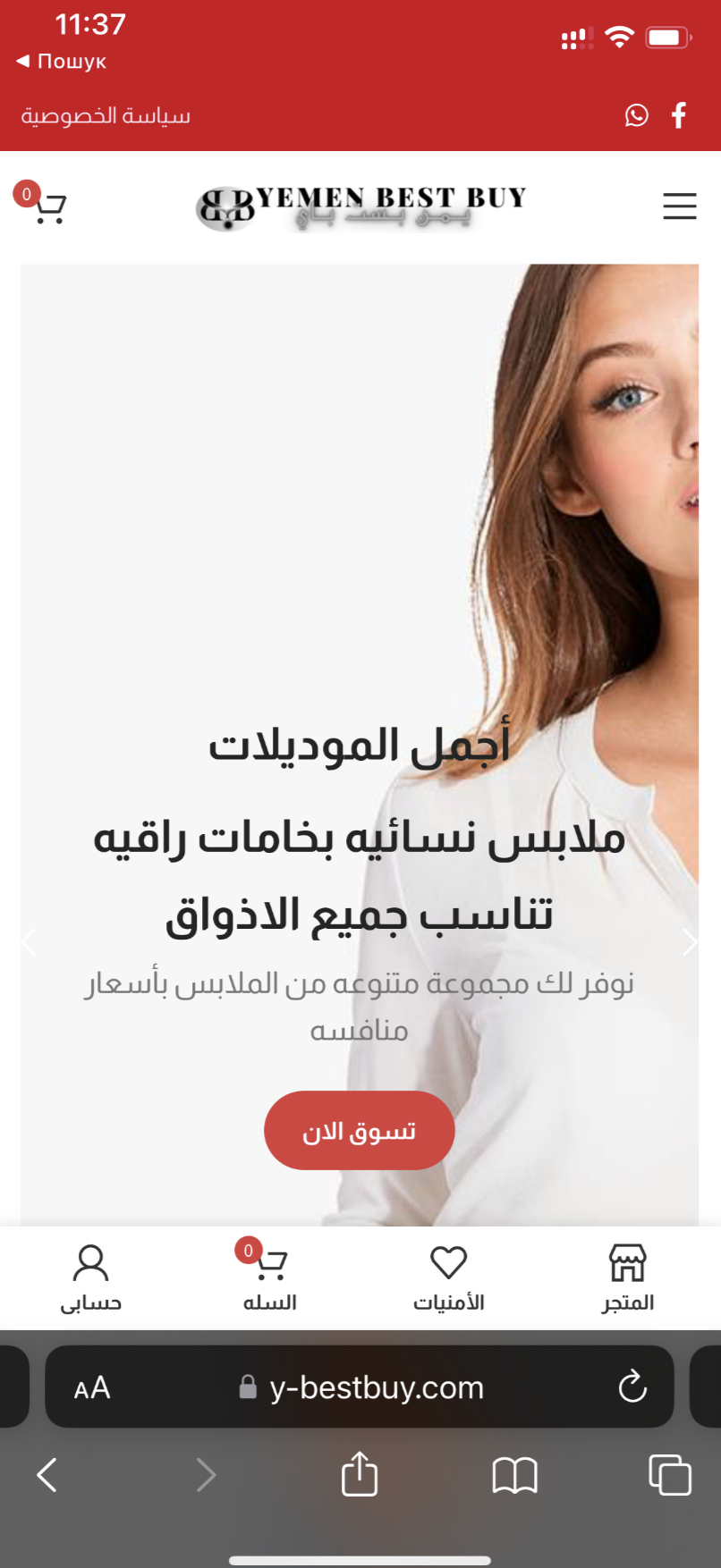Go back in Safari
This screenshot has width=721, height=1568.
coord(47,1474)
